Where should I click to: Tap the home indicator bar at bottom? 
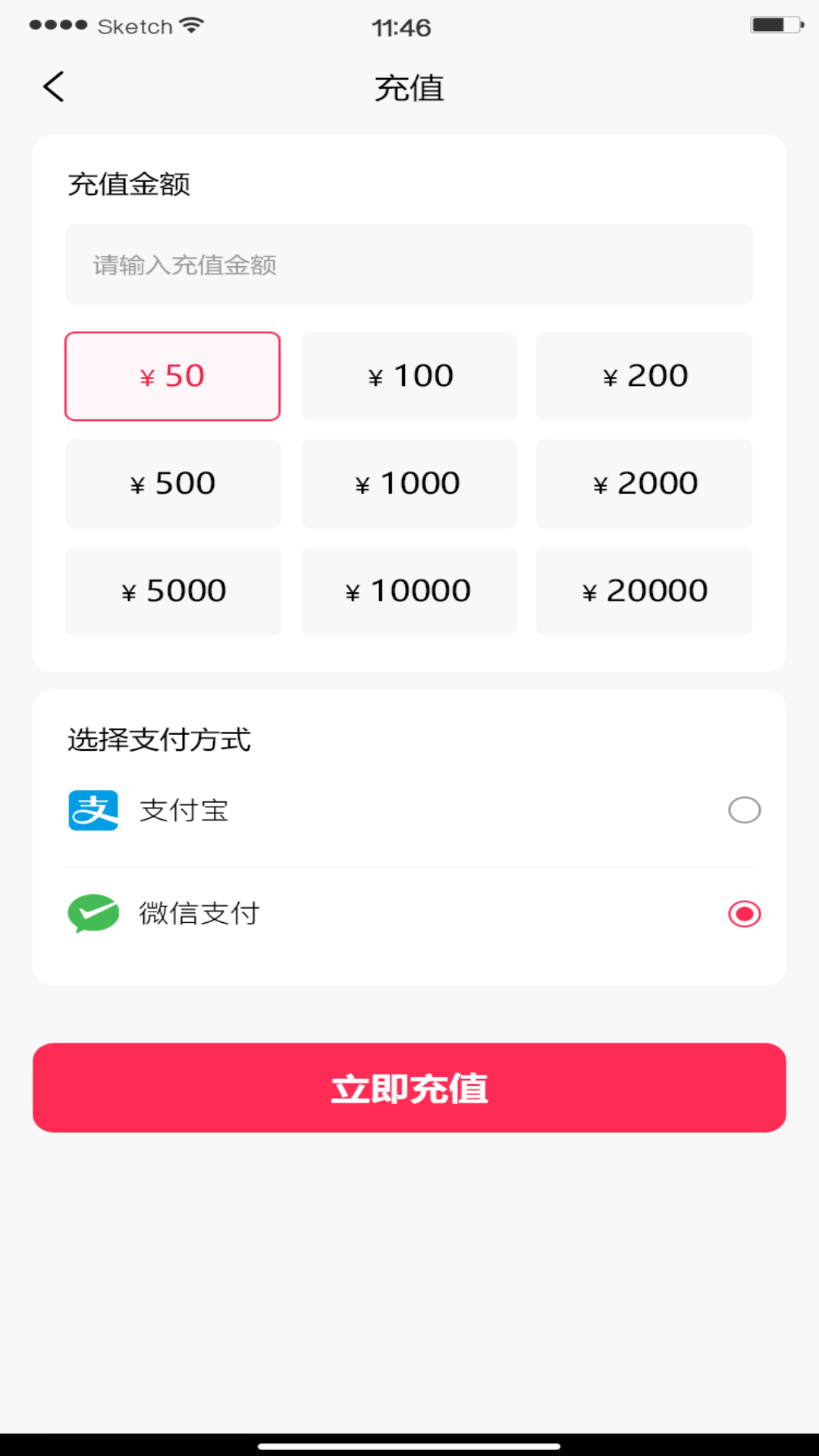coord(409,1445)
